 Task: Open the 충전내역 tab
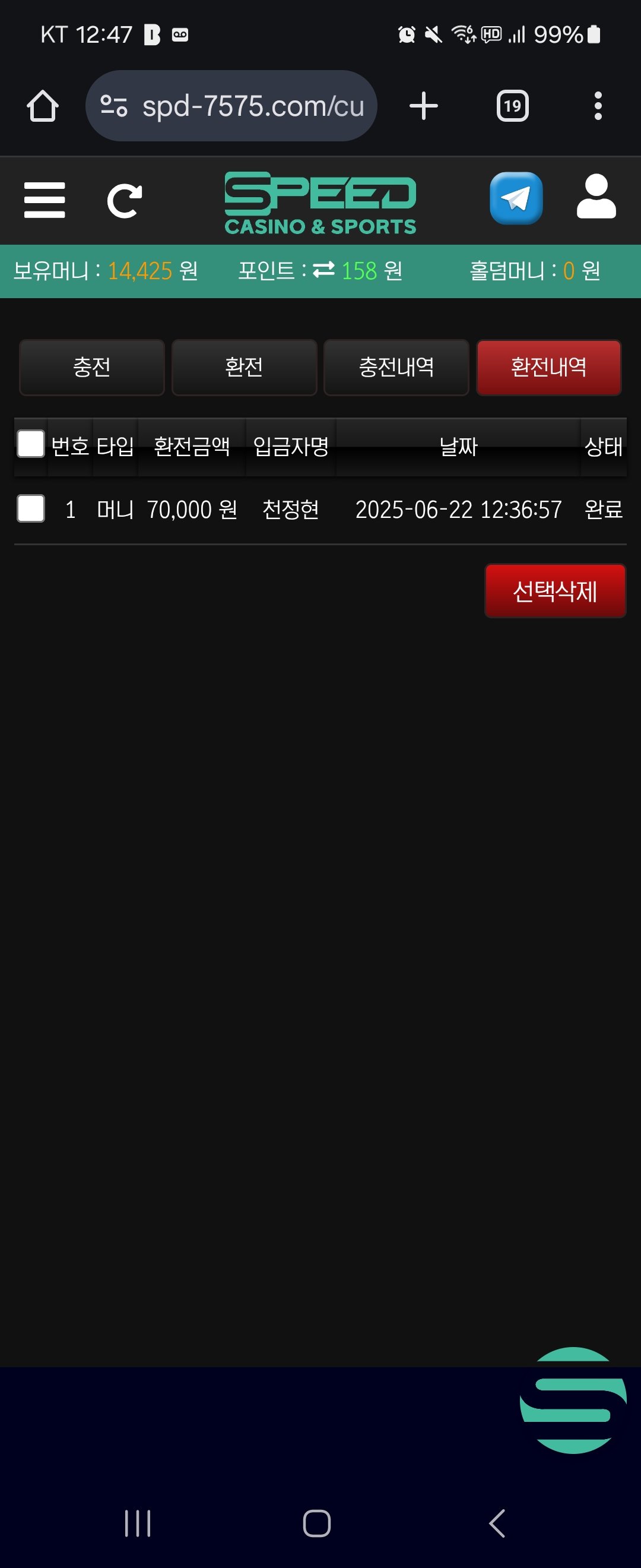396,367
